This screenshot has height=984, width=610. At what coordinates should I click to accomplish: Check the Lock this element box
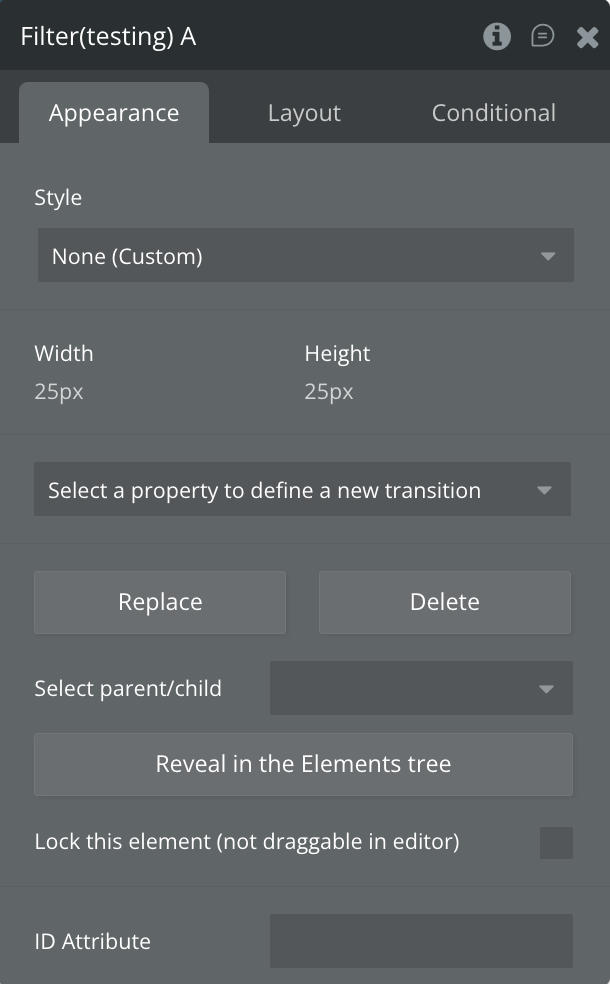(556, 842)
